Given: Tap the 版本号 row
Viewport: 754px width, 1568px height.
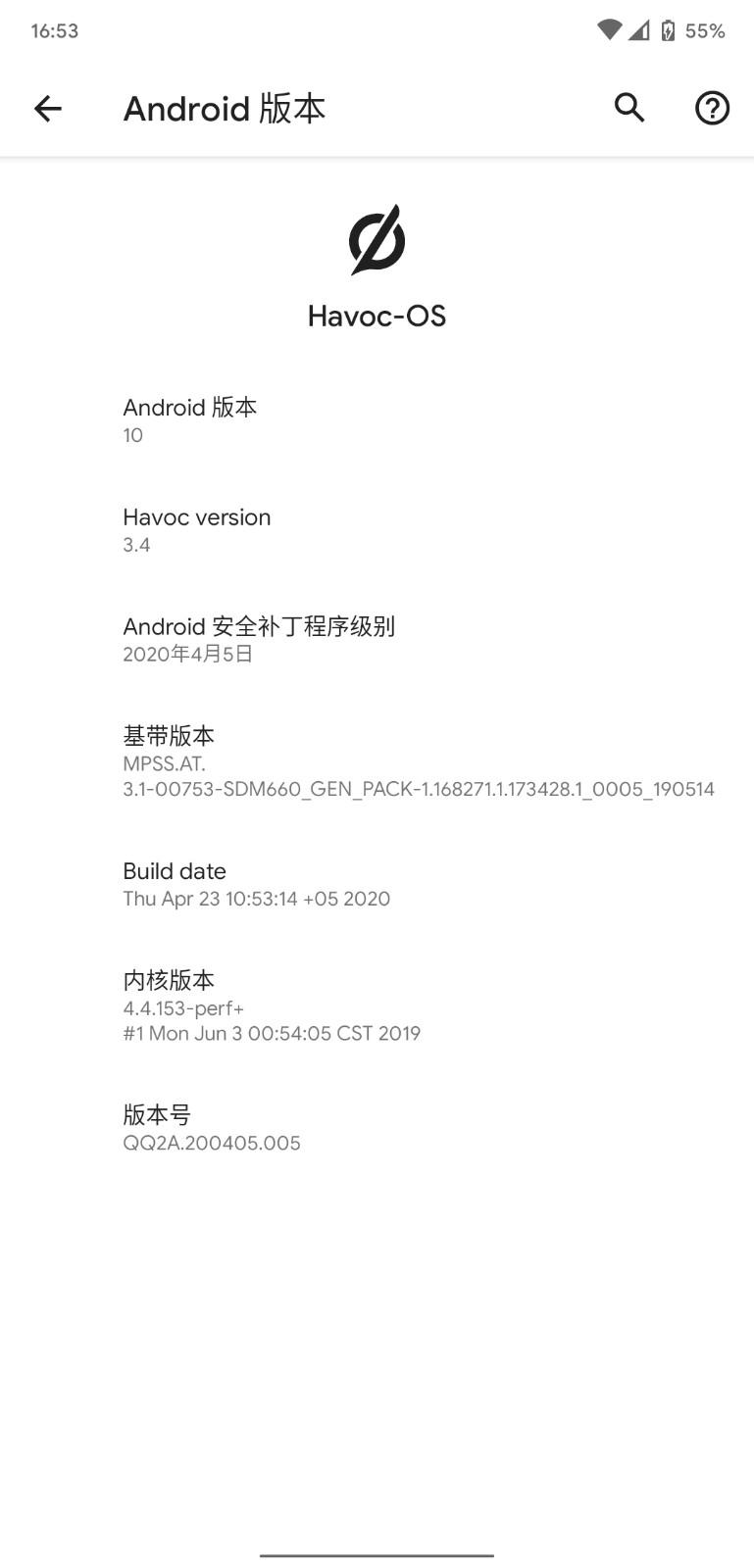Looking at the screenshot, I should [x=377, y=1128].
